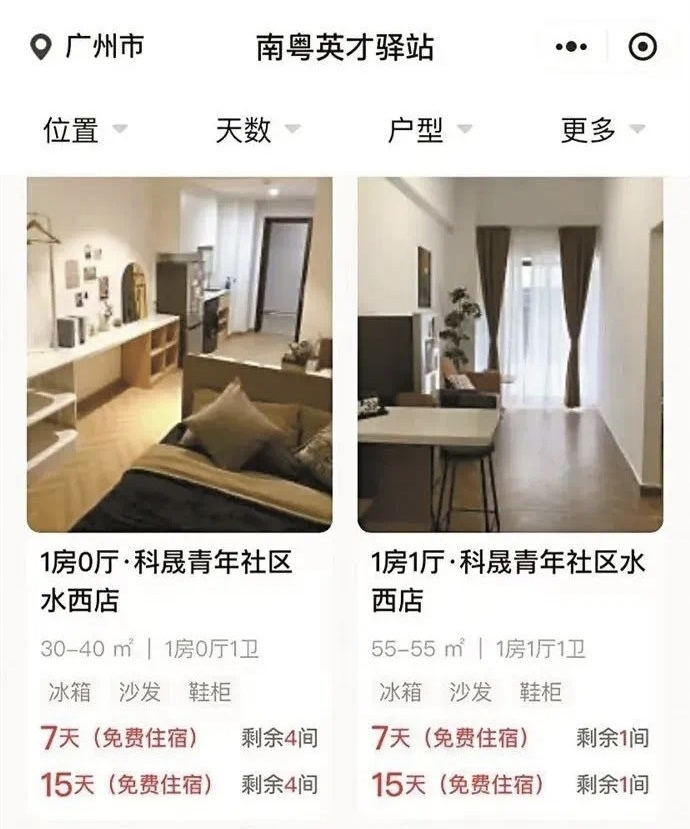Expand the 户型 filter dropdown

pyautogui.click(x=430, y=129)
